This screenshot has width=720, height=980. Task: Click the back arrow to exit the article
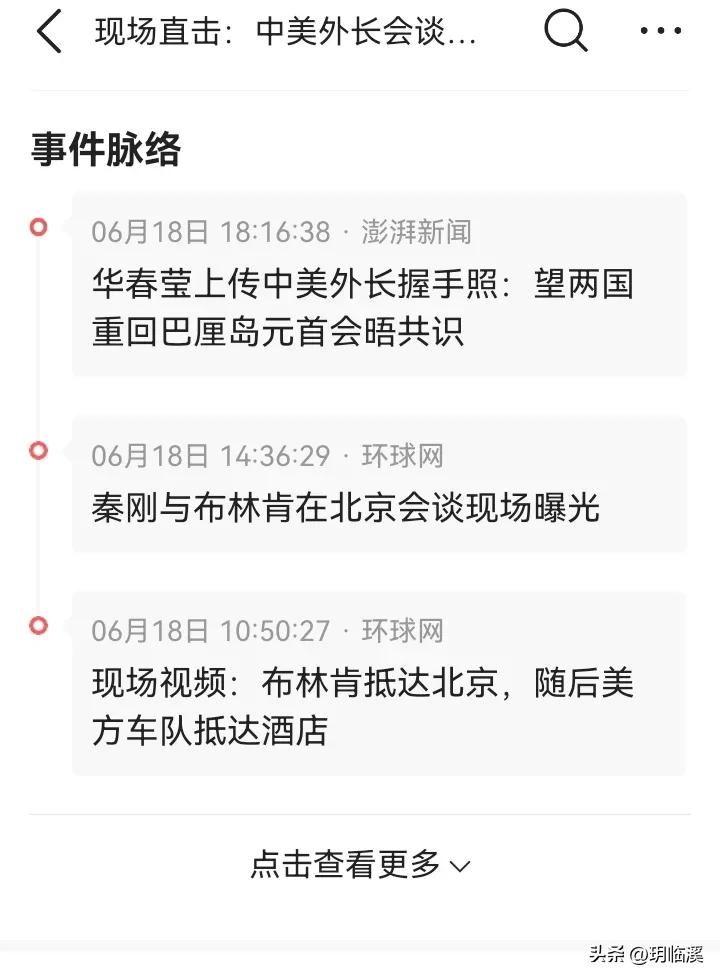(48, 31)
